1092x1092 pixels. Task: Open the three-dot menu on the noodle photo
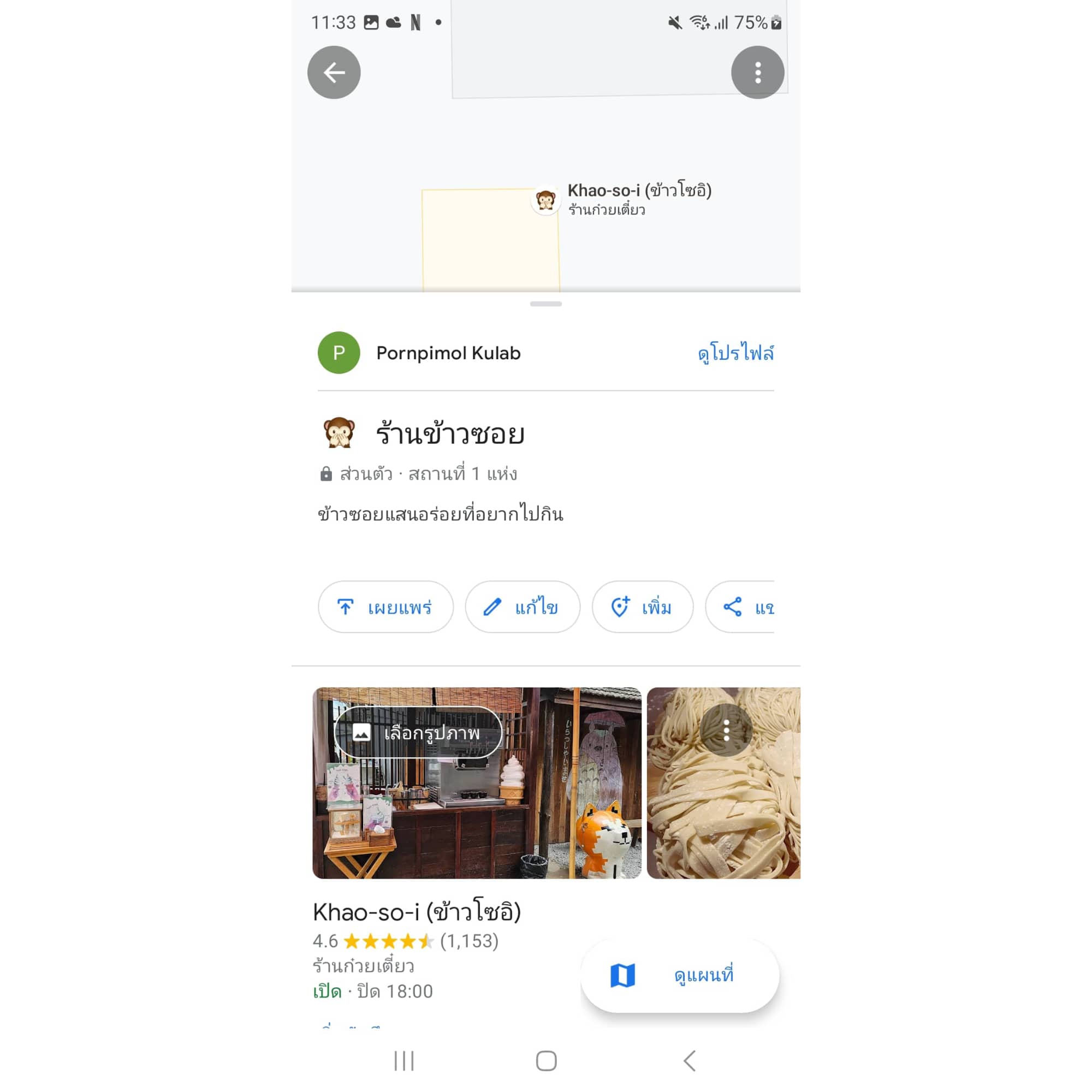tap(726, 730)
